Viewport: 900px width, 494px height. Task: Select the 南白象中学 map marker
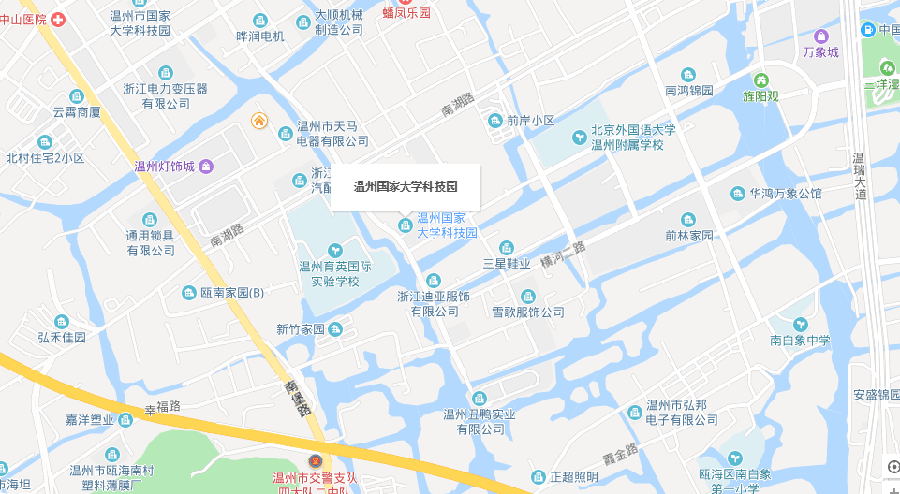point(801,324)
